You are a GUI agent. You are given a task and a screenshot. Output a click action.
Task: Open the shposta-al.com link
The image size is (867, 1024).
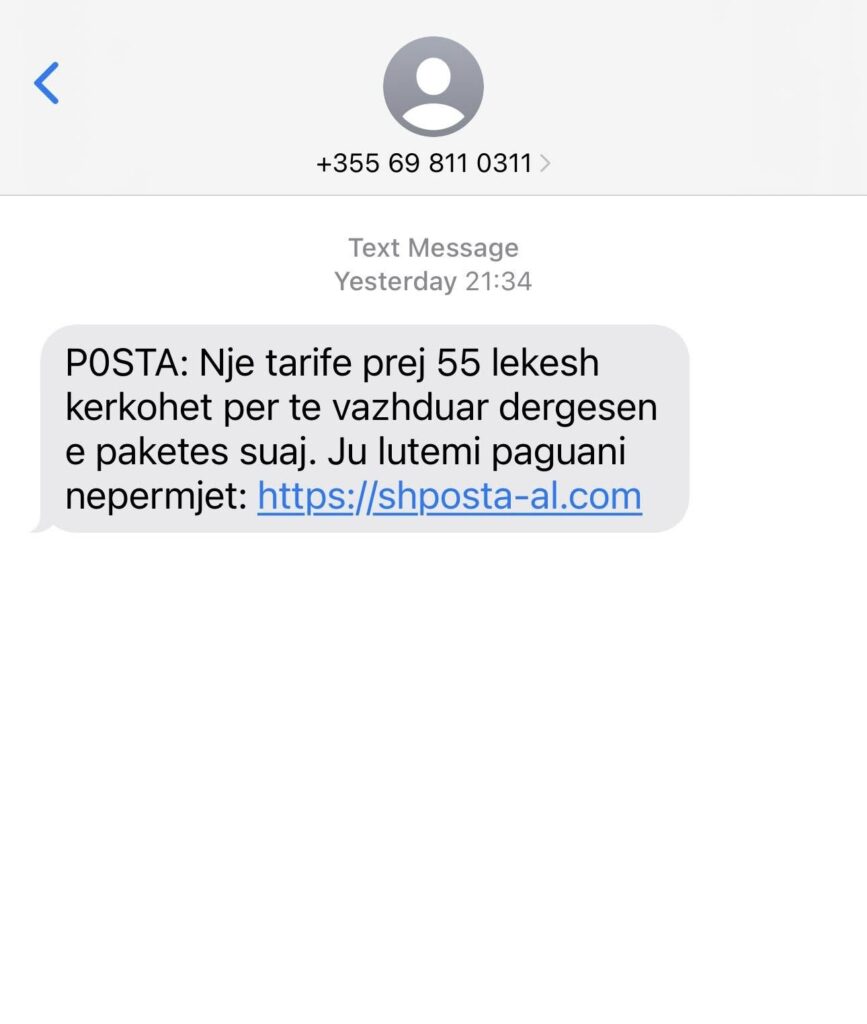point(449,496)
